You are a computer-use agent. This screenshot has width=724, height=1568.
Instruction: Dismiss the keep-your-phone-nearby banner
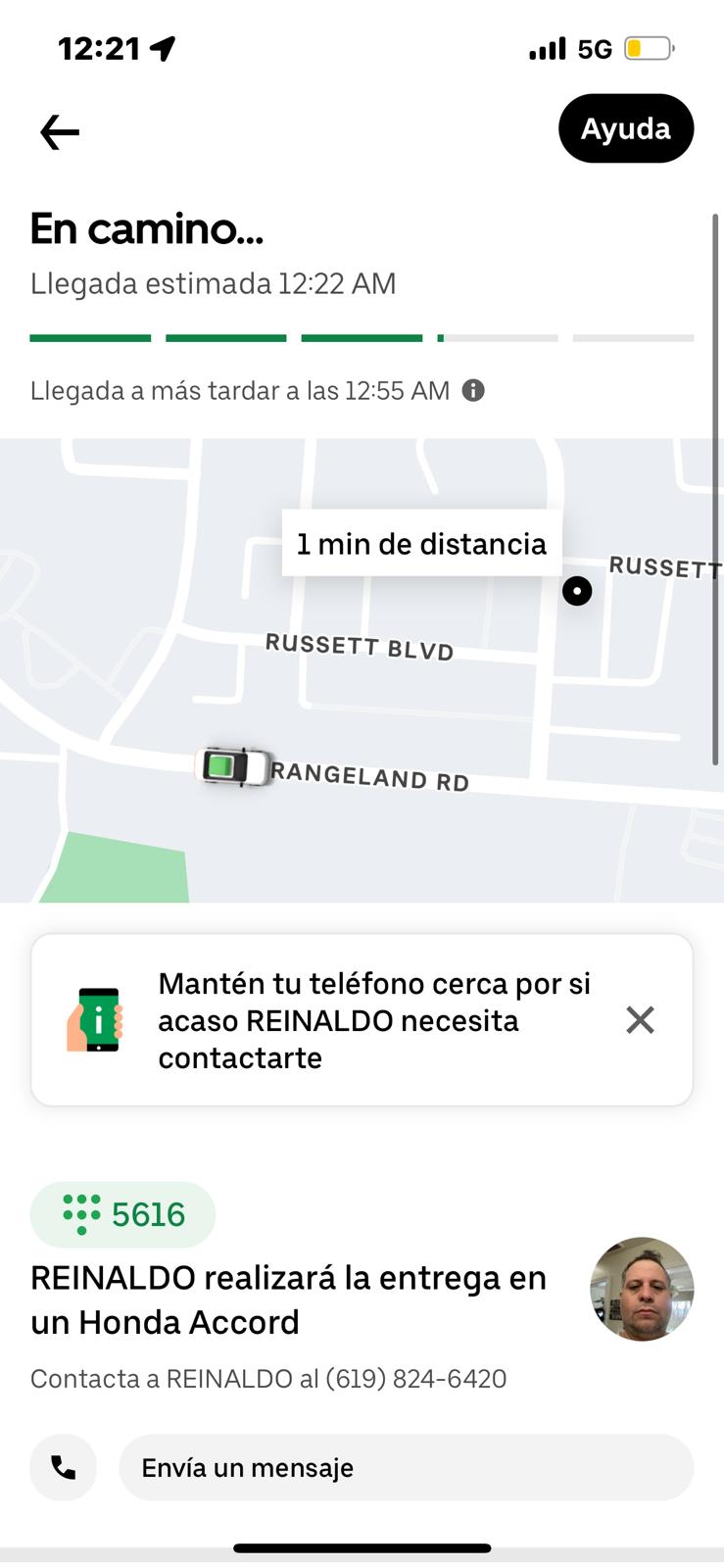click(640, 1020)
